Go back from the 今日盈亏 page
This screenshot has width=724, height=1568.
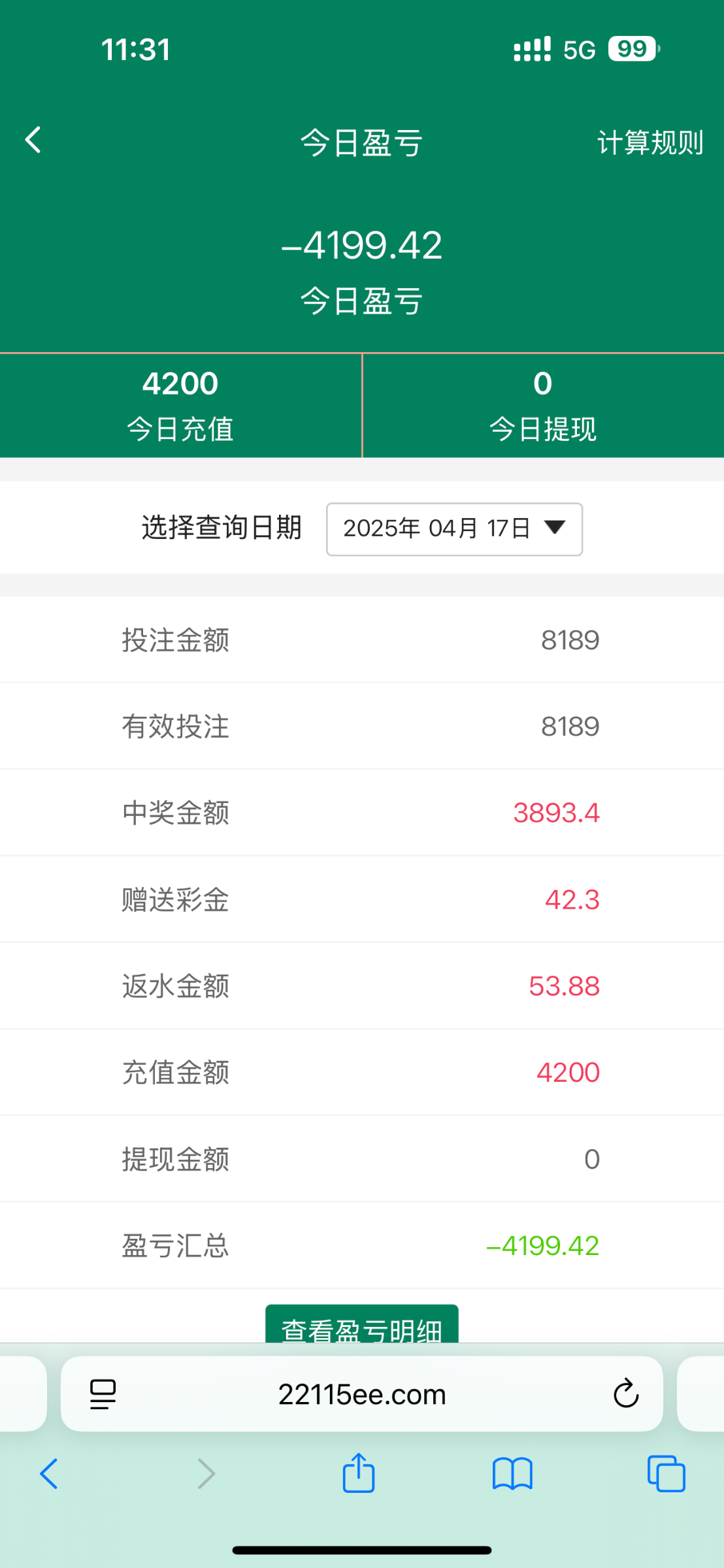coord(33,140)
